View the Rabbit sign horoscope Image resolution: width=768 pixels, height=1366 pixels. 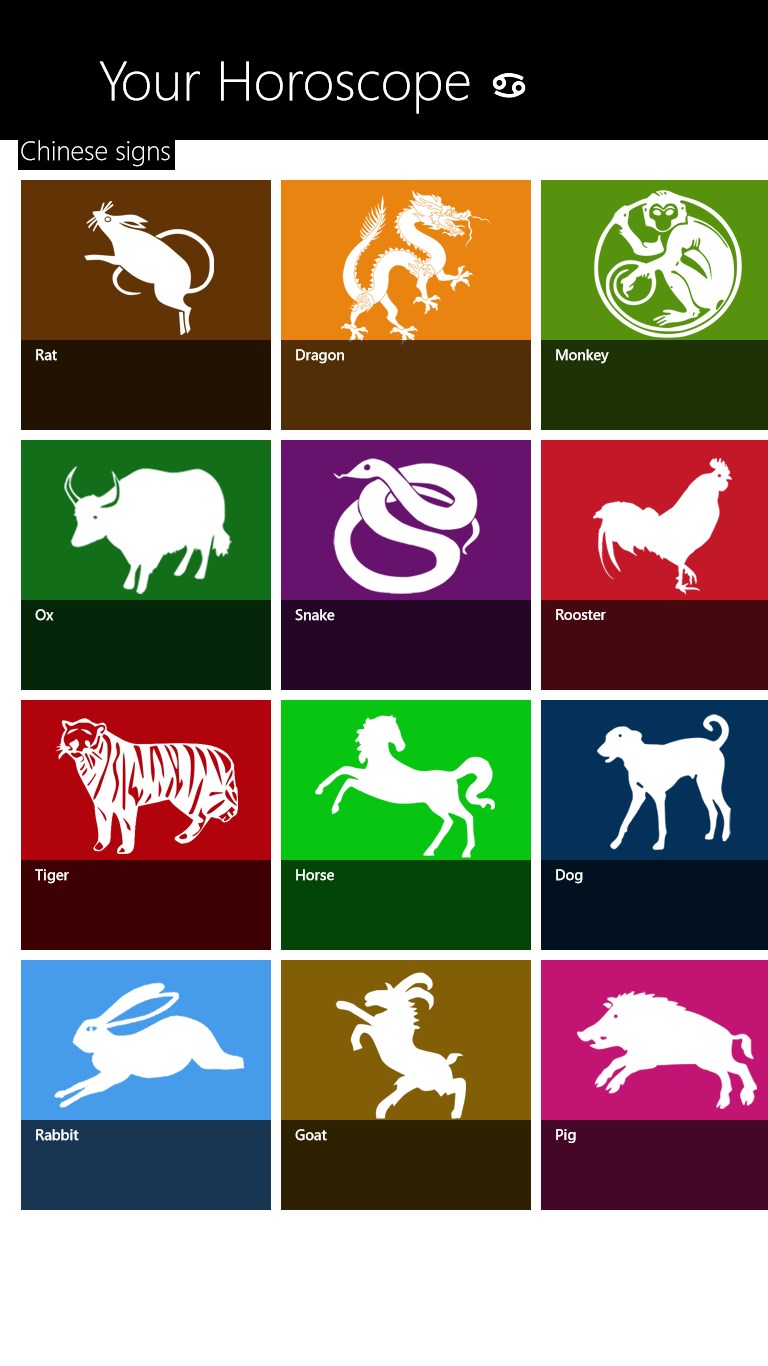[x=146, y=1085]
